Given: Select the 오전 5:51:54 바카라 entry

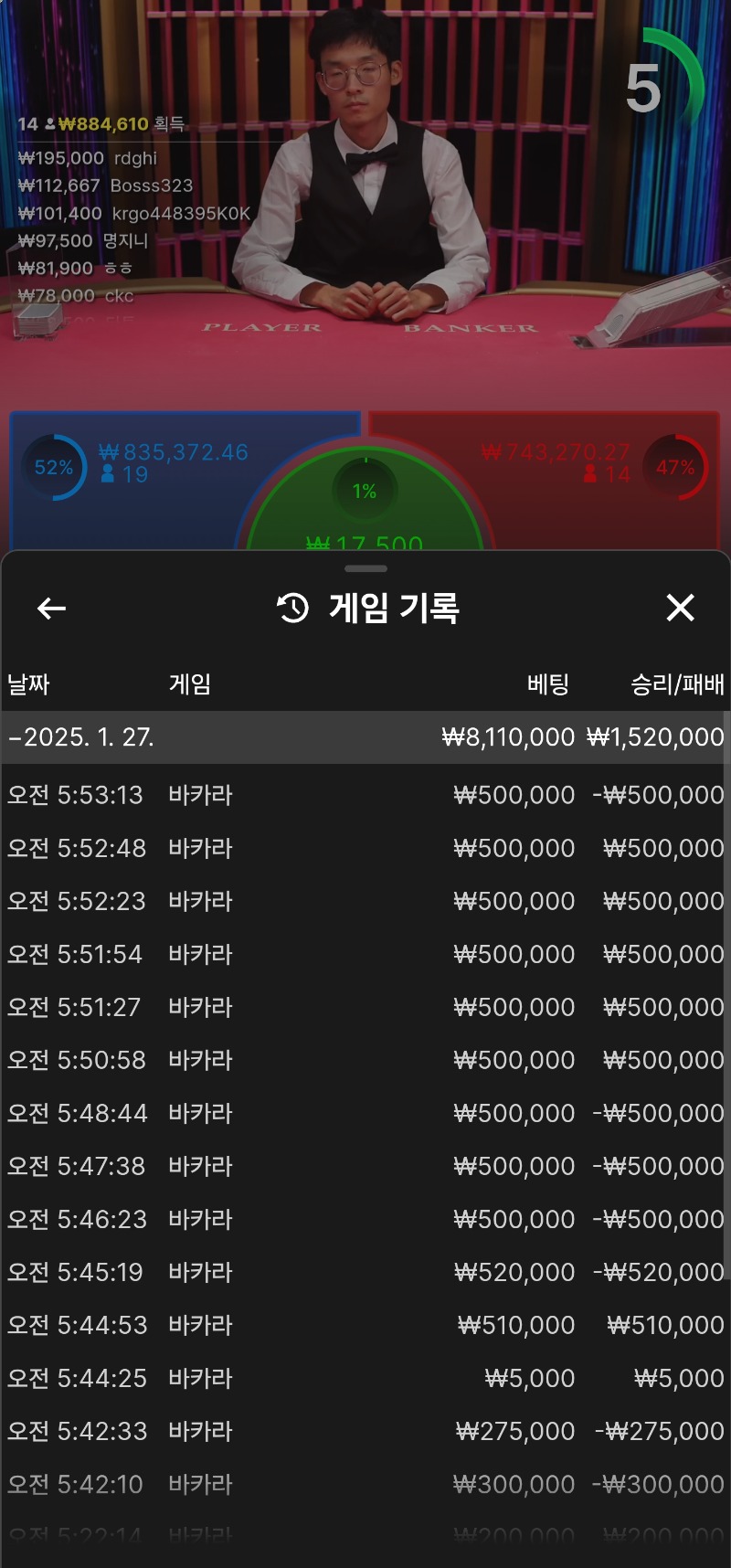Looking at the screenshot, I should point(365,954).
